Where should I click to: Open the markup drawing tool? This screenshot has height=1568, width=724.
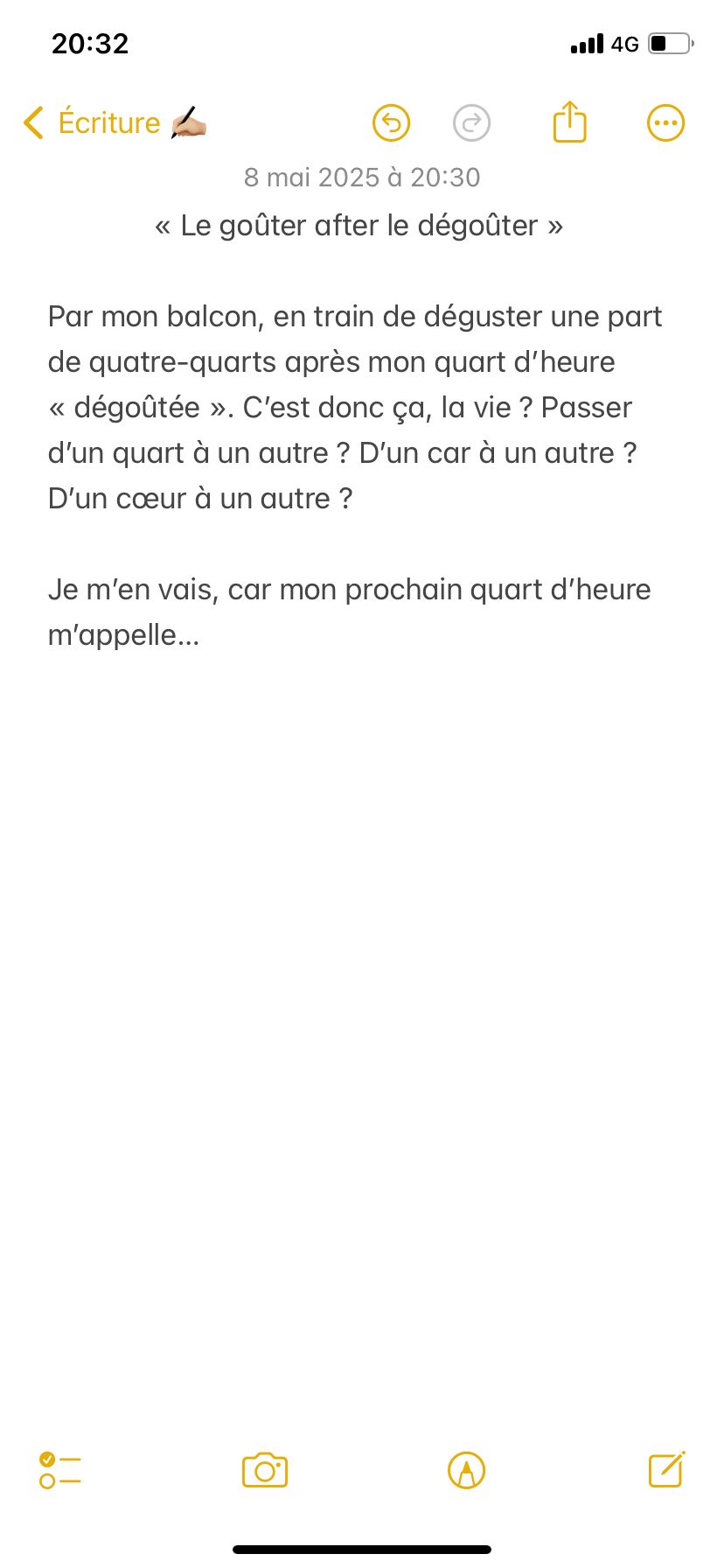point(466,1470)
